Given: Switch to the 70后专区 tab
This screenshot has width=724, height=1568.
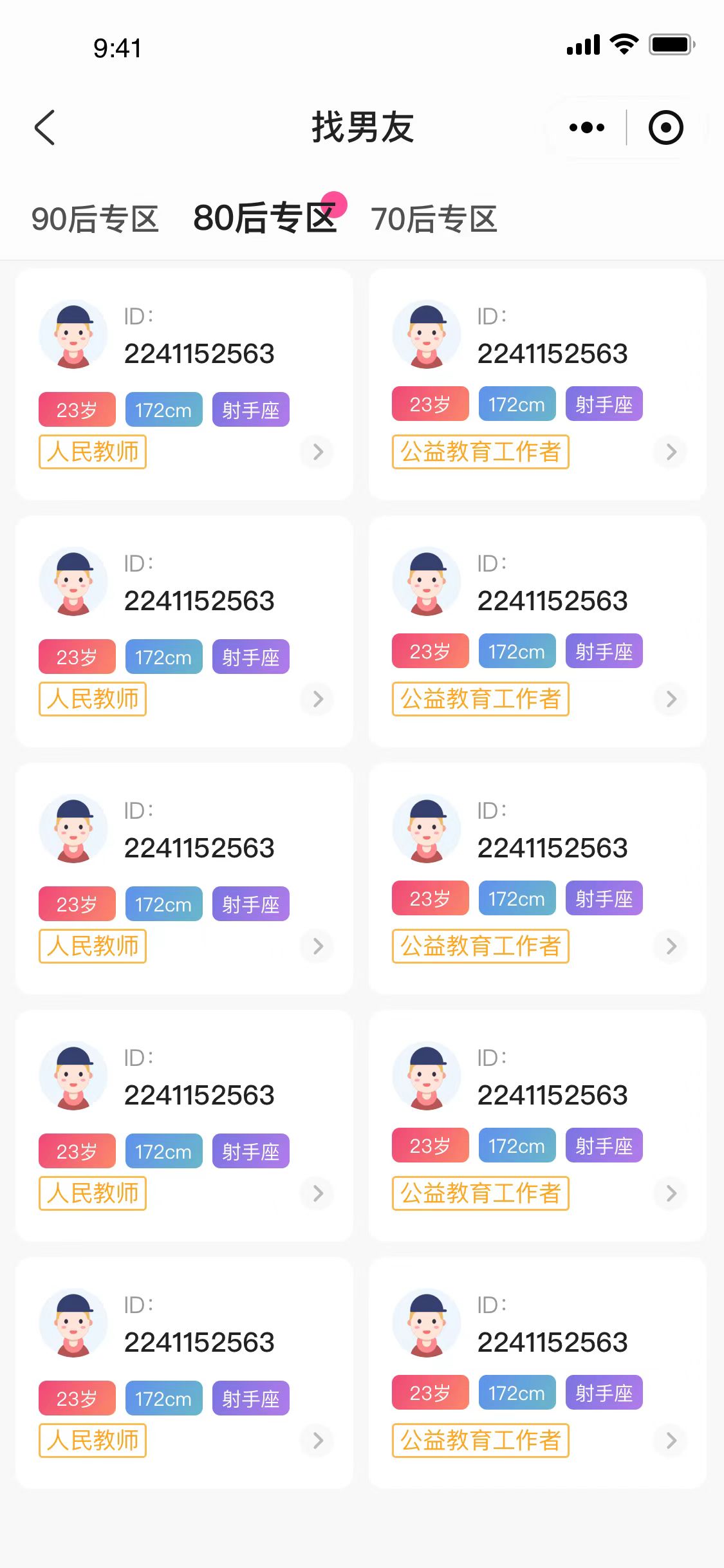Looking at the screenshot, I should (x=433, y=219).
